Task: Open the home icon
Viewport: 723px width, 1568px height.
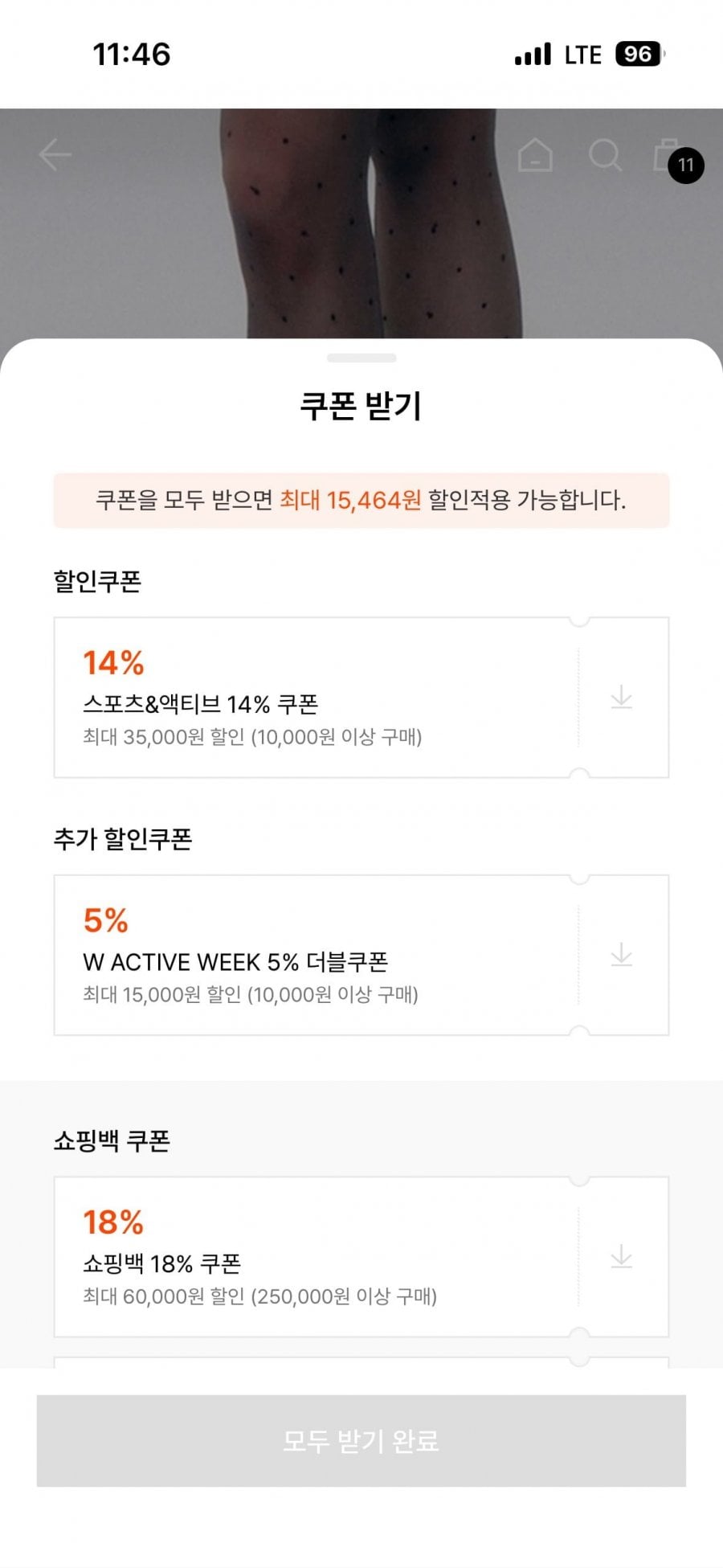Action: (x=535, y=155)
